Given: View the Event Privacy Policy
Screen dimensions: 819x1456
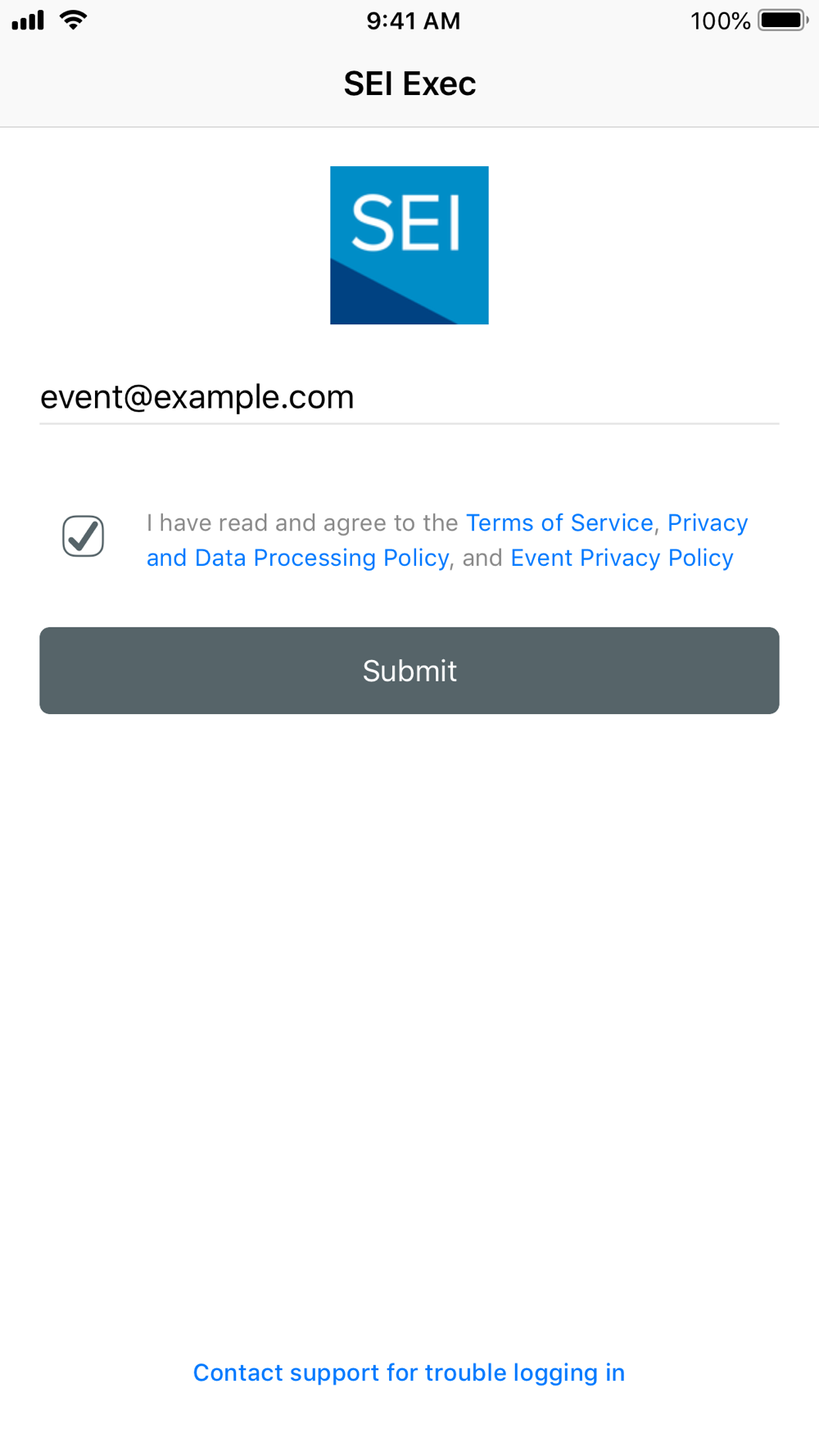Looking at the screenshot, I should (x=622, y=558).
